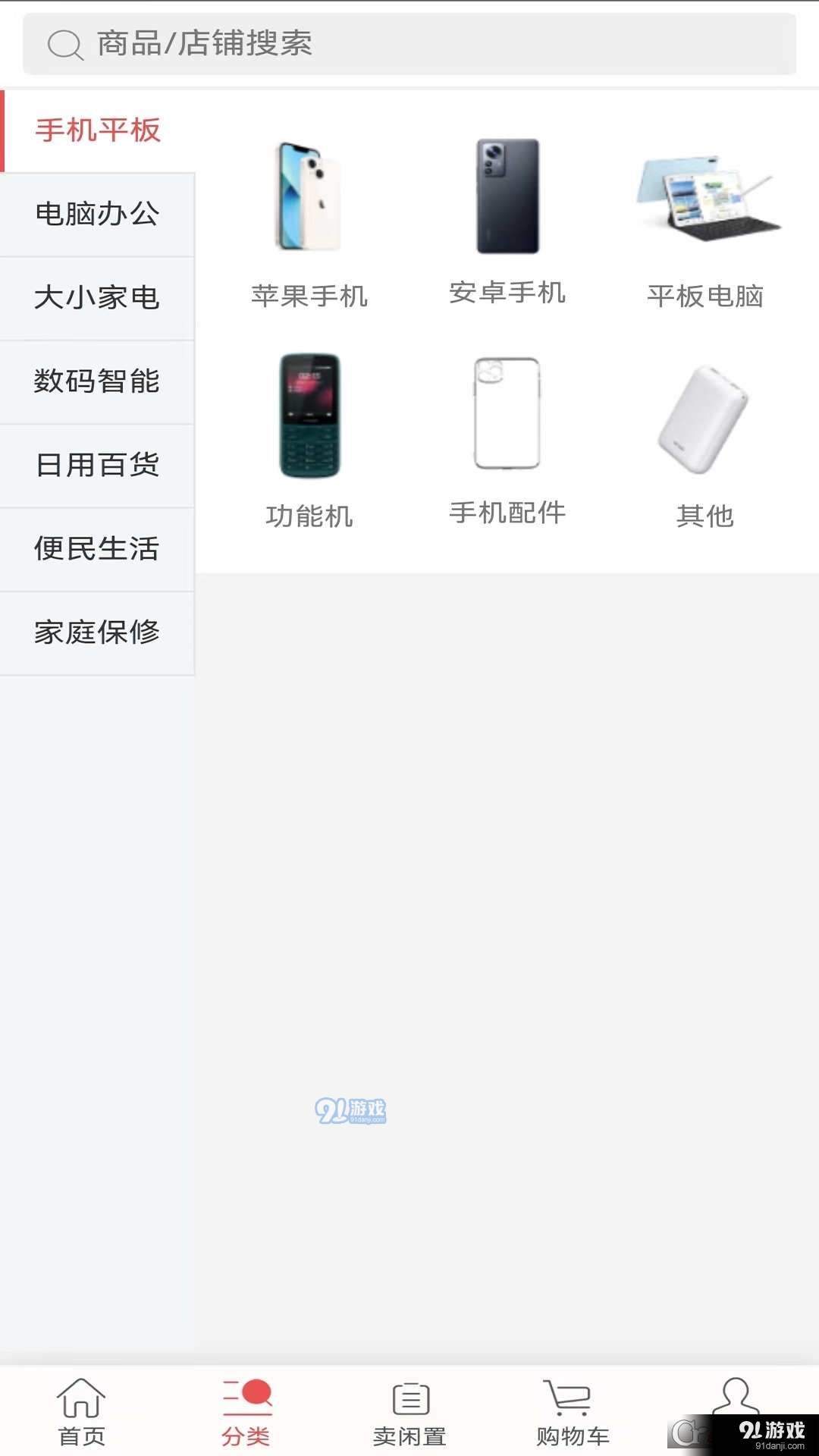Viewport: 819px width, 1456px height.
Task: Open 功能机 feature phone category
Action: pos(308,416)
